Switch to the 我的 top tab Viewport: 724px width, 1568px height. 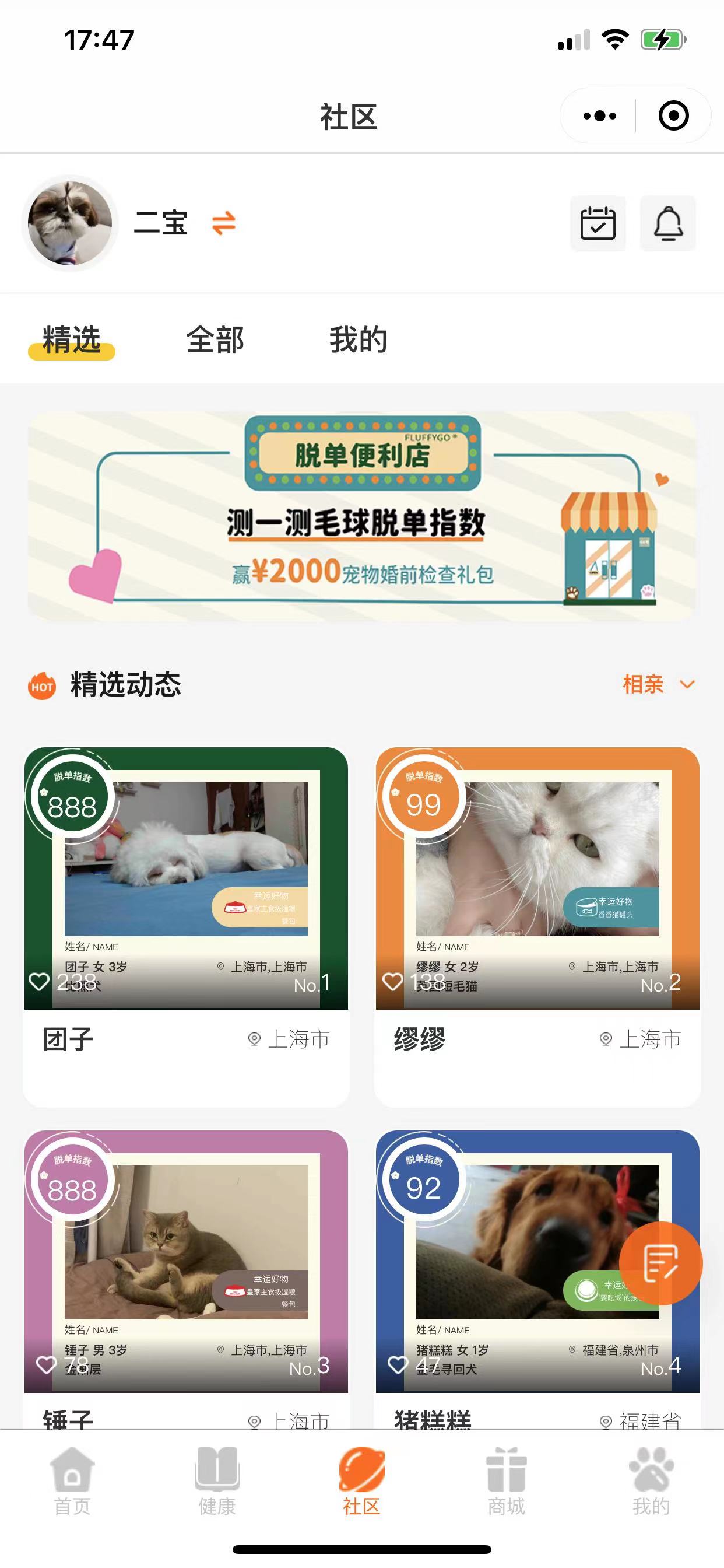pyautogui.click(x=358, y=339)
